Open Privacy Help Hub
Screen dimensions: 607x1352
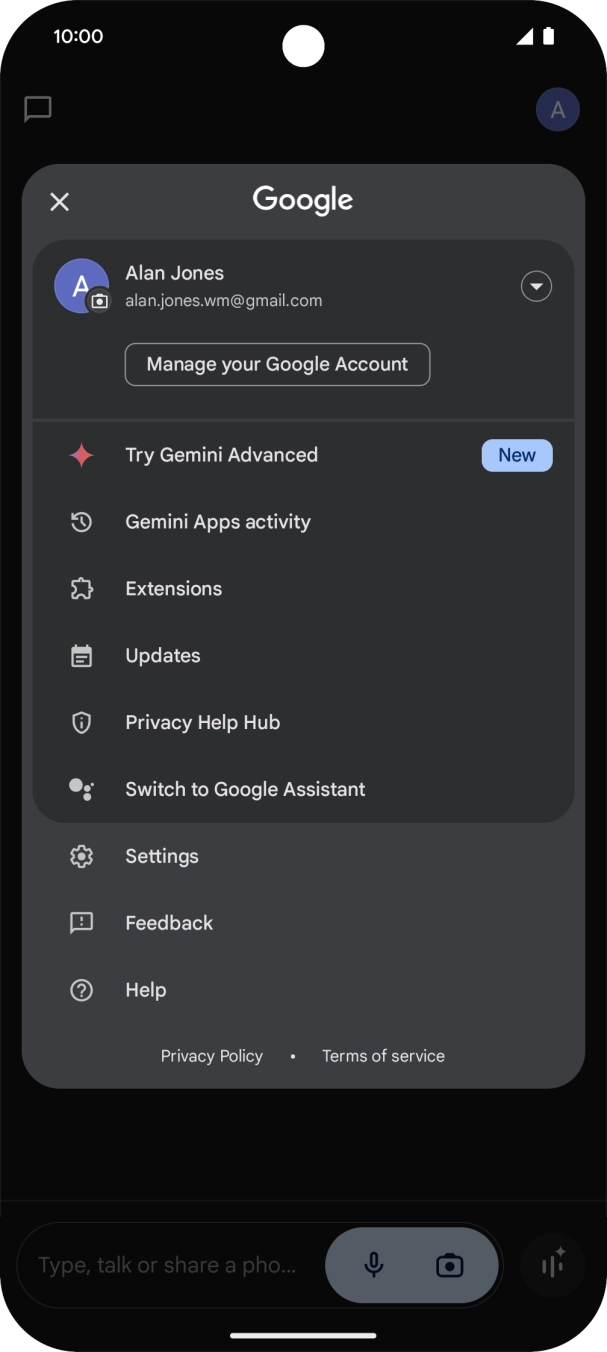(202, 723)
